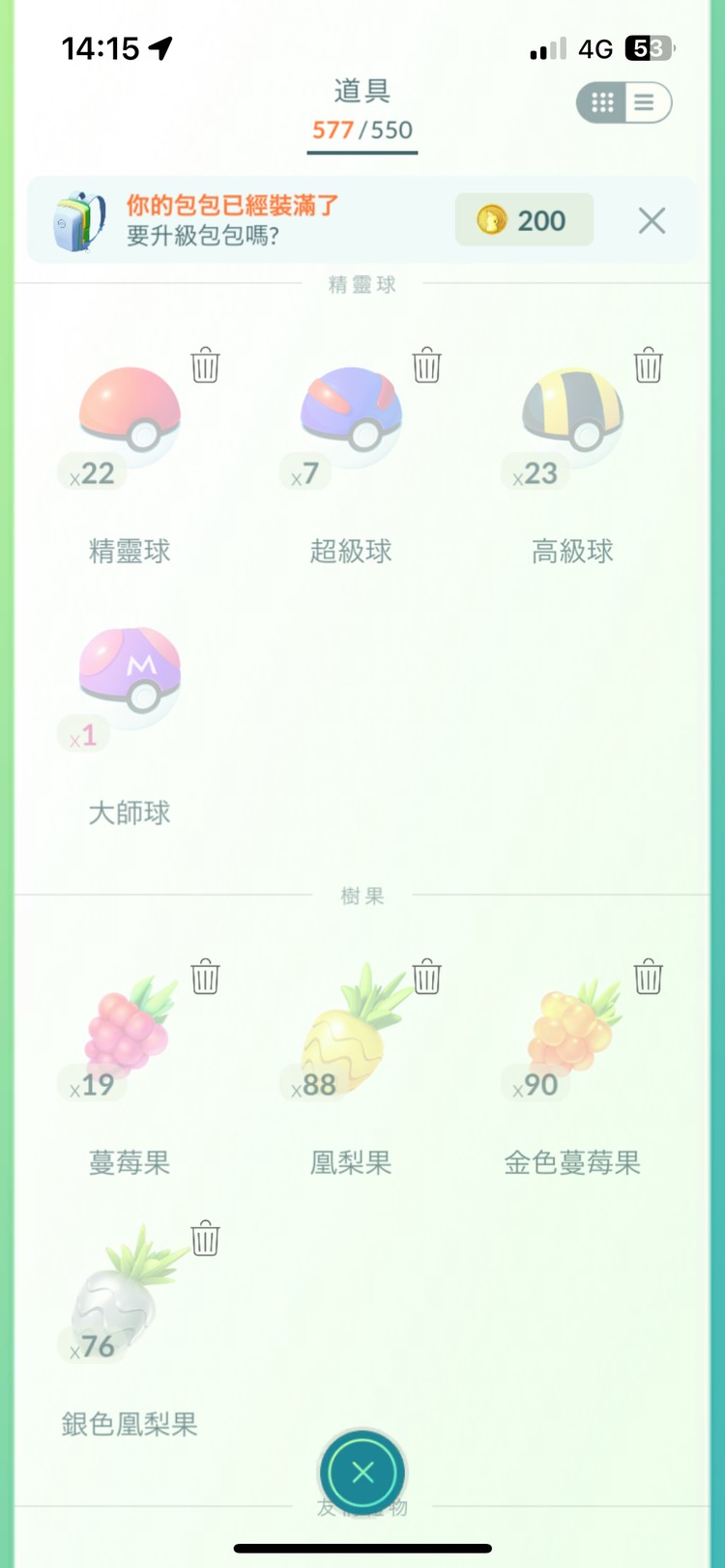The height and width of the screenshot is (1568, 725).
Task: Tap the trash icon for 超級球
Action: (x=426, y=366)
